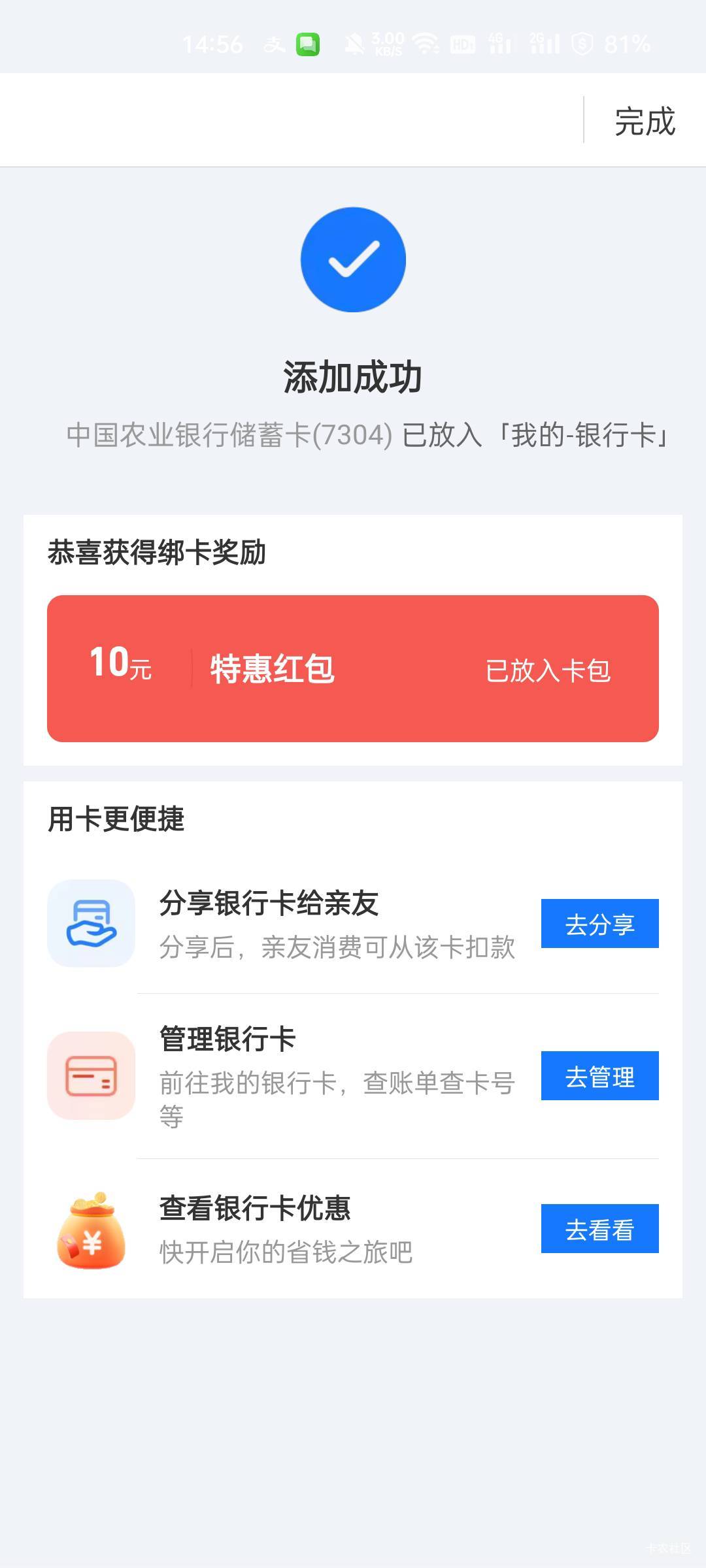Image resolution: width=706 pixels, height=1568 pixels.
Task: Tap 去分享 to share bank card
Action: point(599,923)
